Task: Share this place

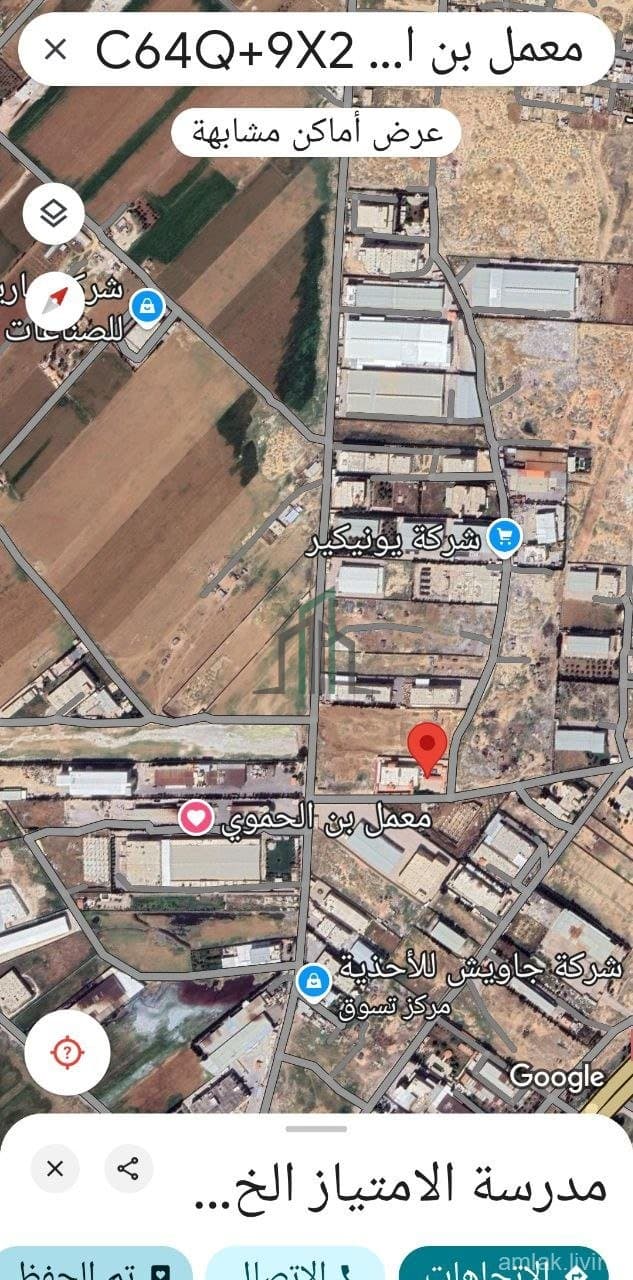Action: pyautogui.click(x=128, y=1168)
